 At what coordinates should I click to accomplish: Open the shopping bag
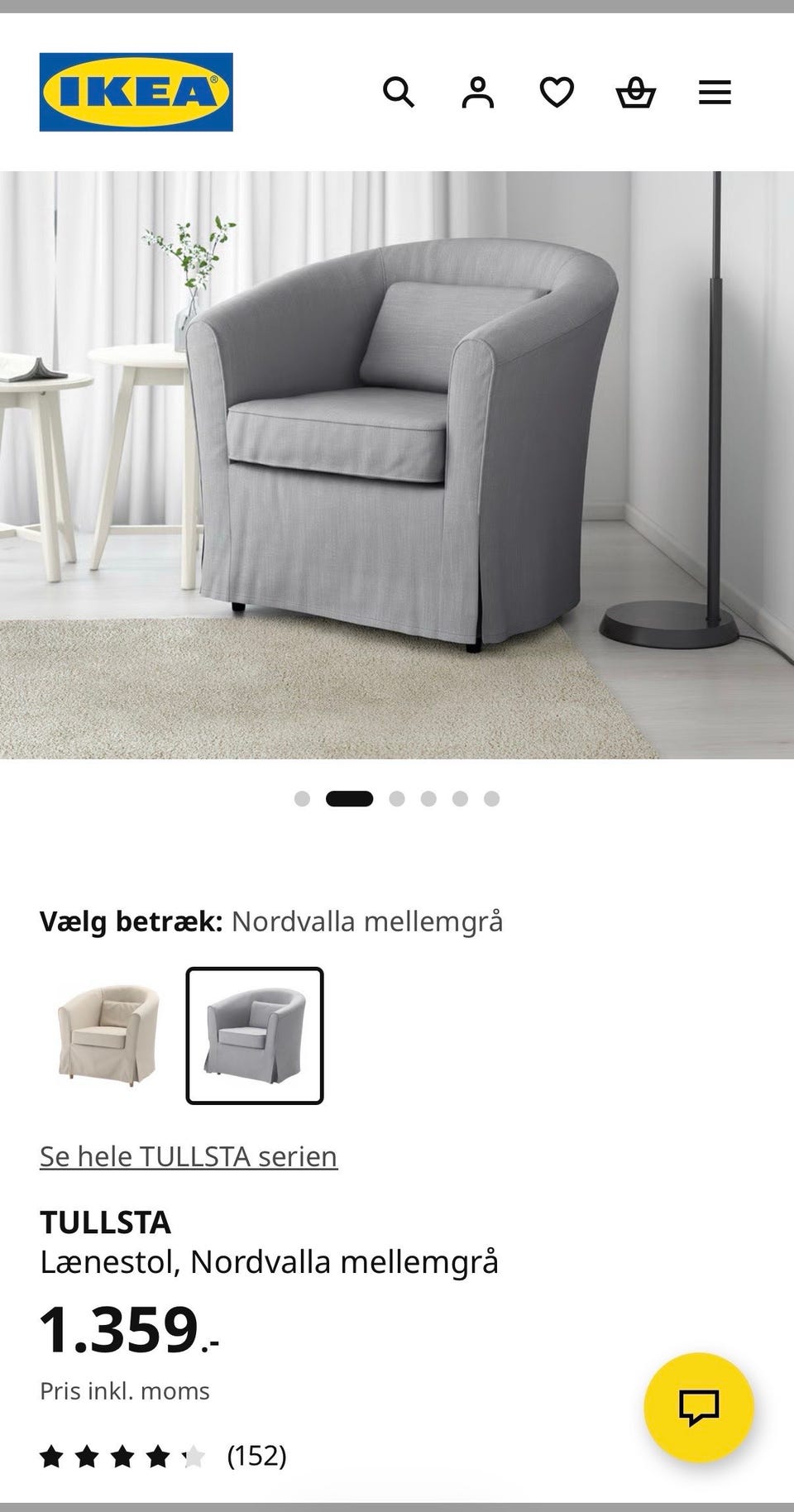click(x=636, y=93)
